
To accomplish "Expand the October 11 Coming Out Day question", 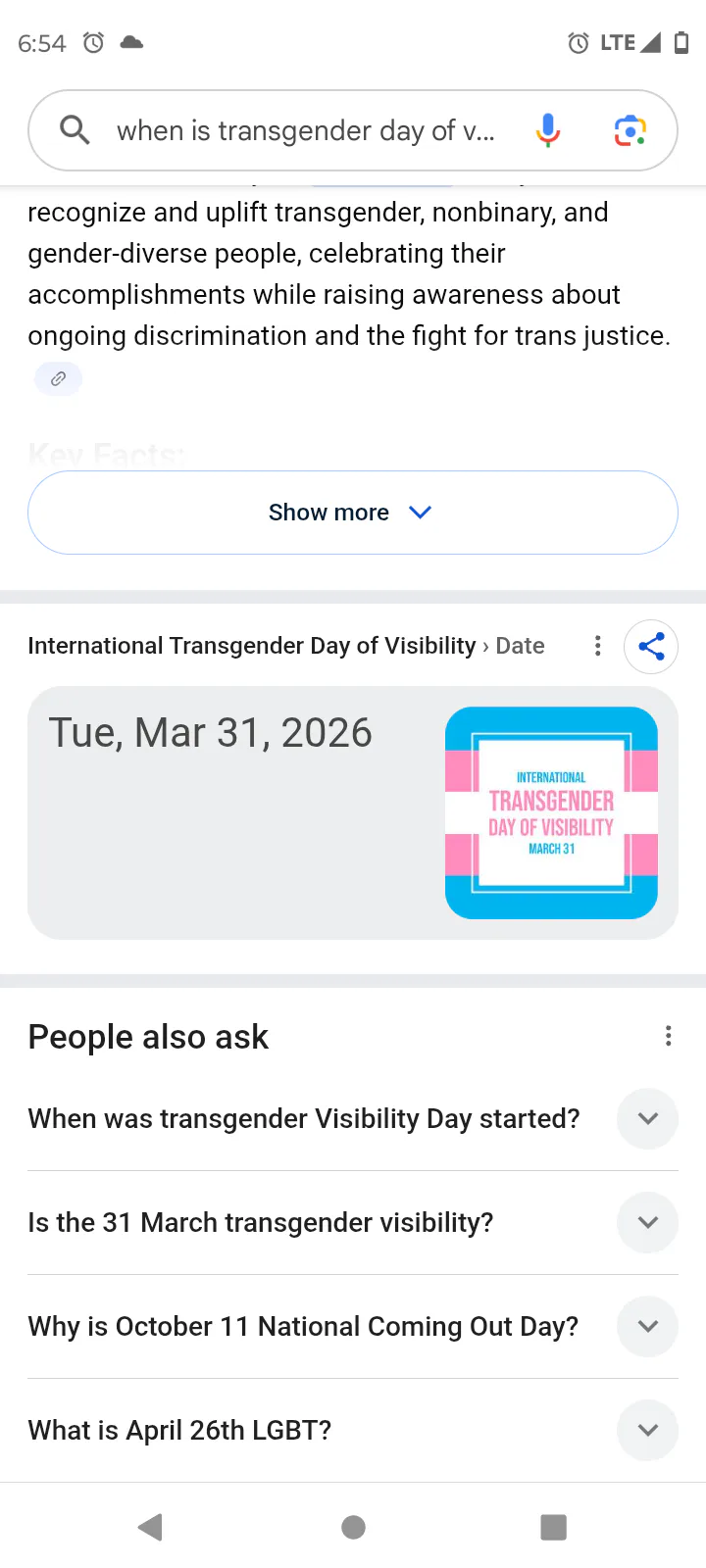I will [x=647, y=1326].
